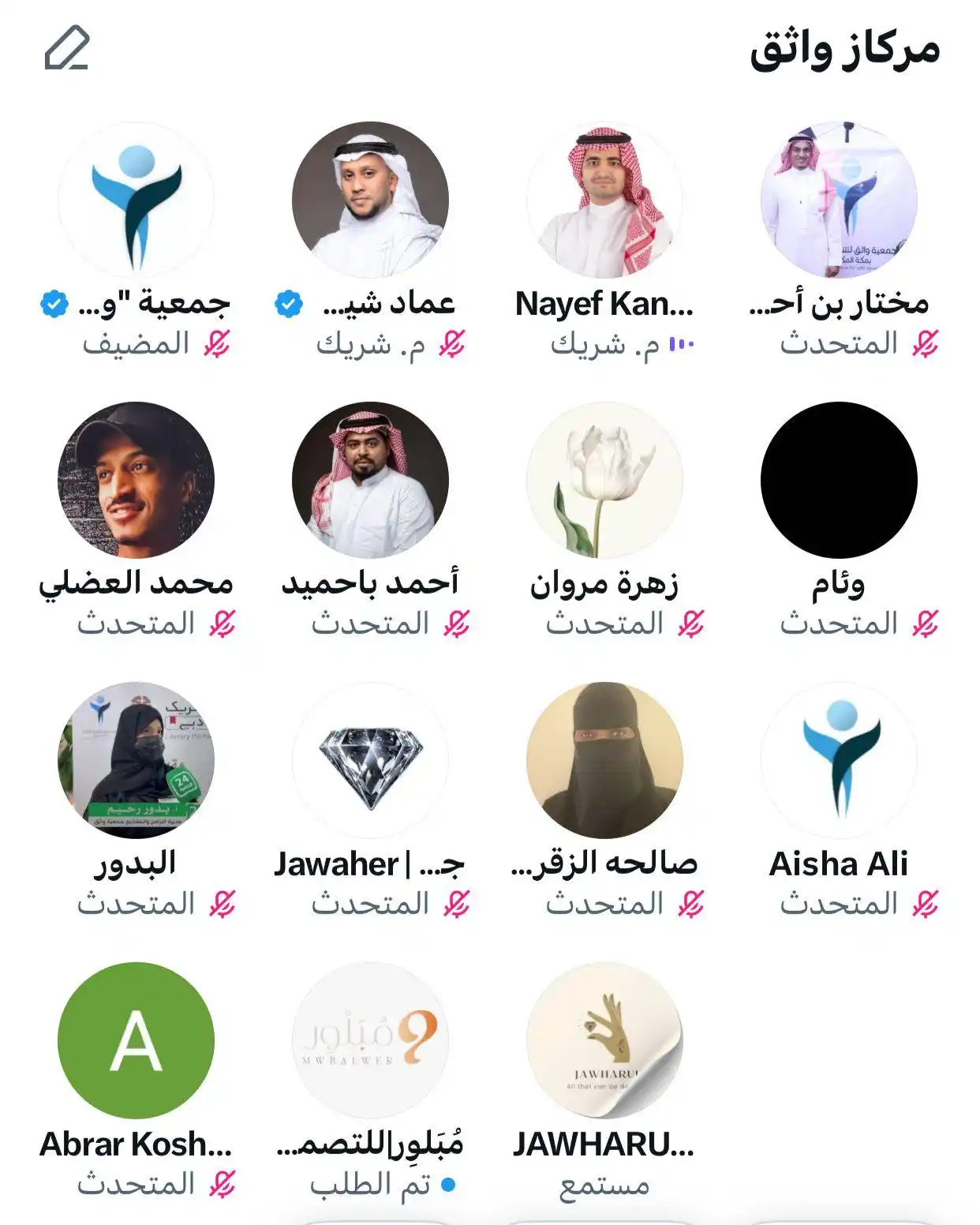View Nayef Kan... participant profile

(x=604, y=200)
